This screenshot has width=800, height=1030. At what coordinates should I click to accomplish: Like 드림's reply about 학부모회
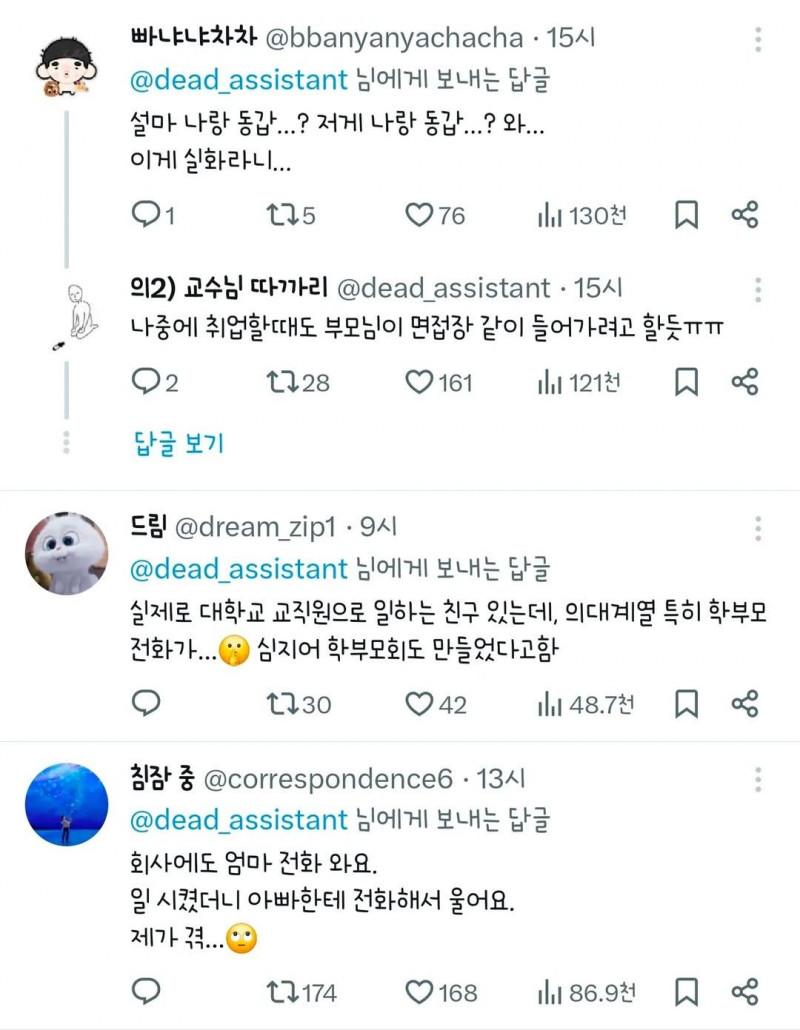(x=420, y=704)
